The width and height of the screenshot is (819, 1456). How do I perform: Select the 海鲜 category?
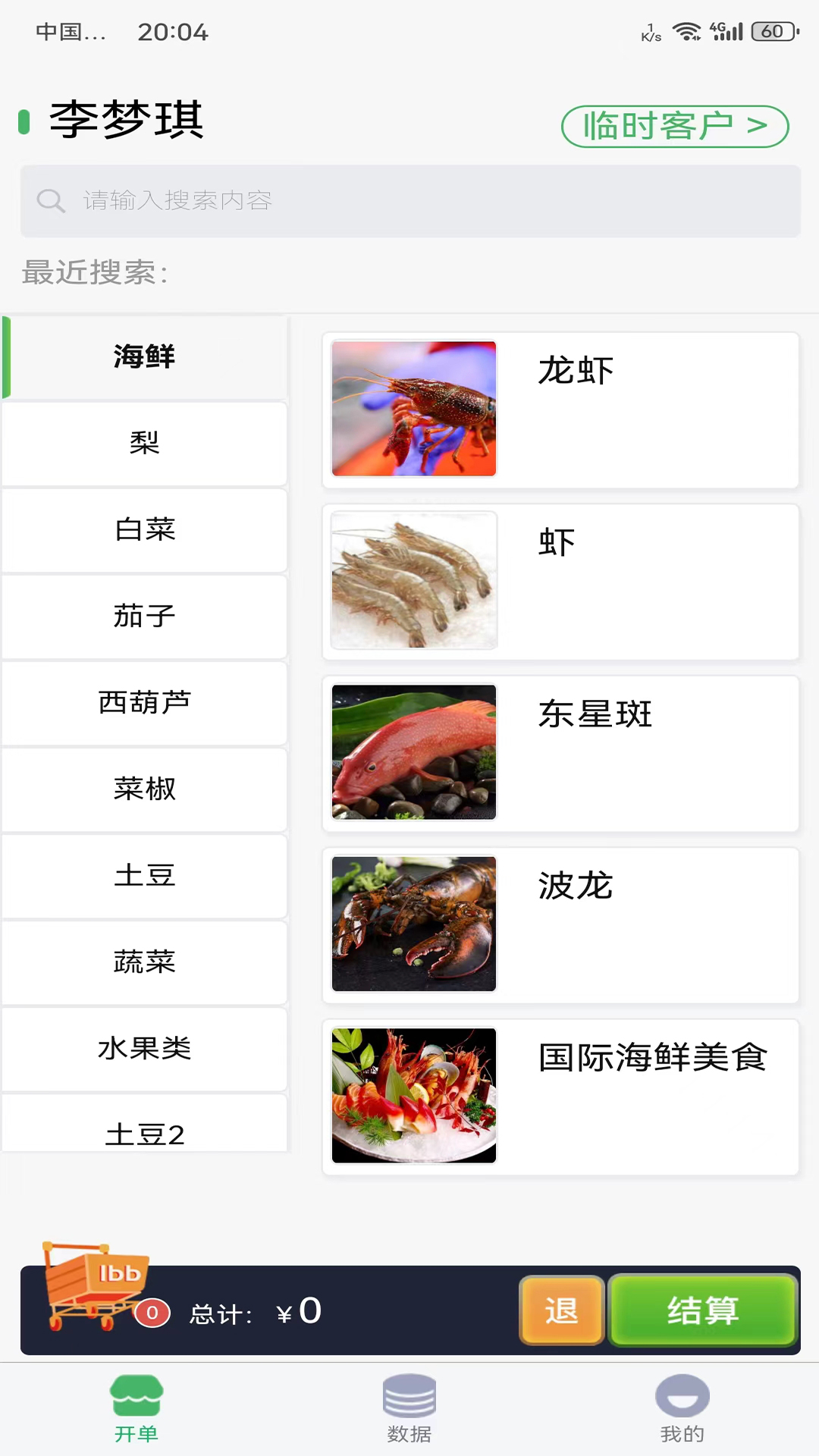[144, 356]
